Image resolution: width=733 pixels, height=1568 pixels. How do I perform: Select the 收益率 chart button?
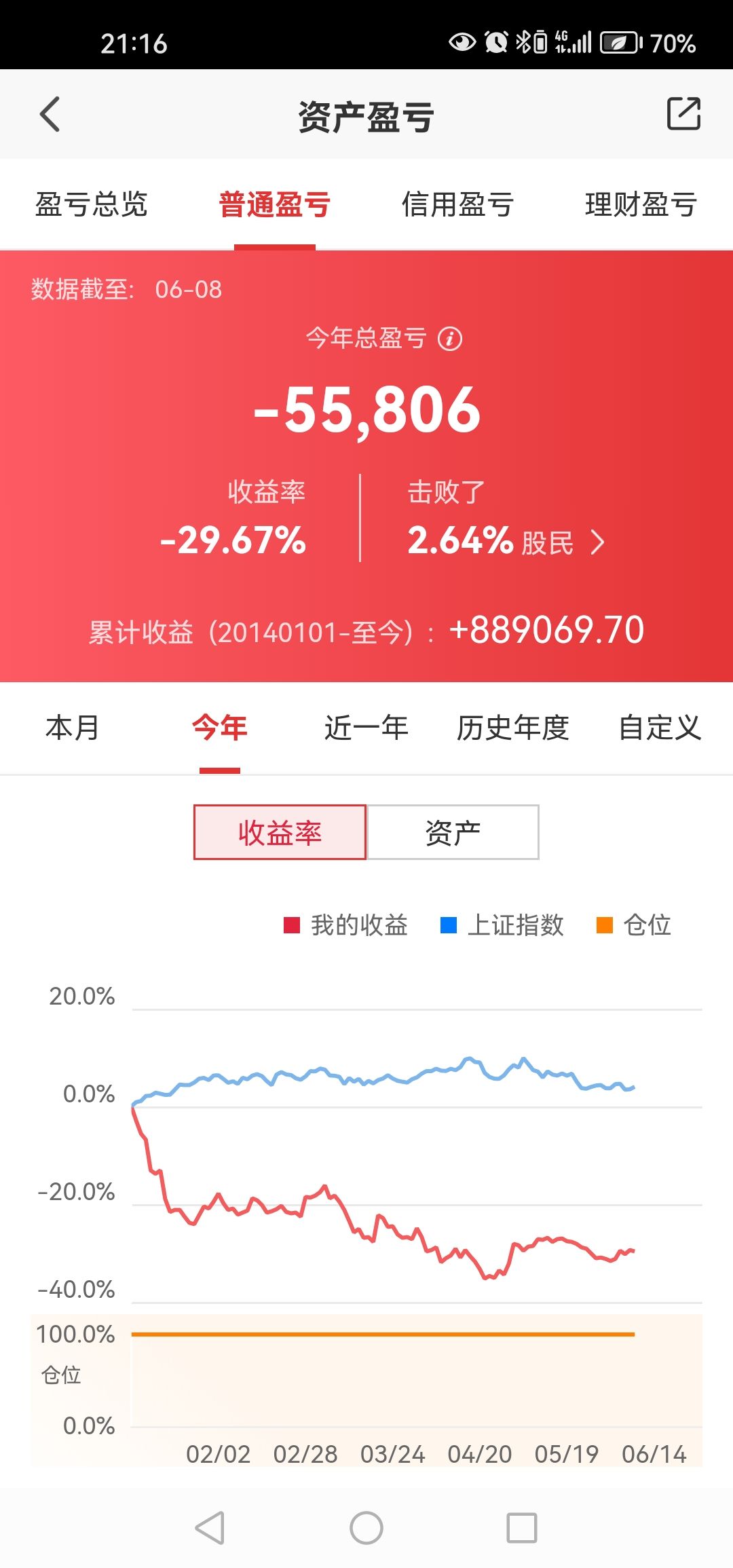[x=280, y=832]
